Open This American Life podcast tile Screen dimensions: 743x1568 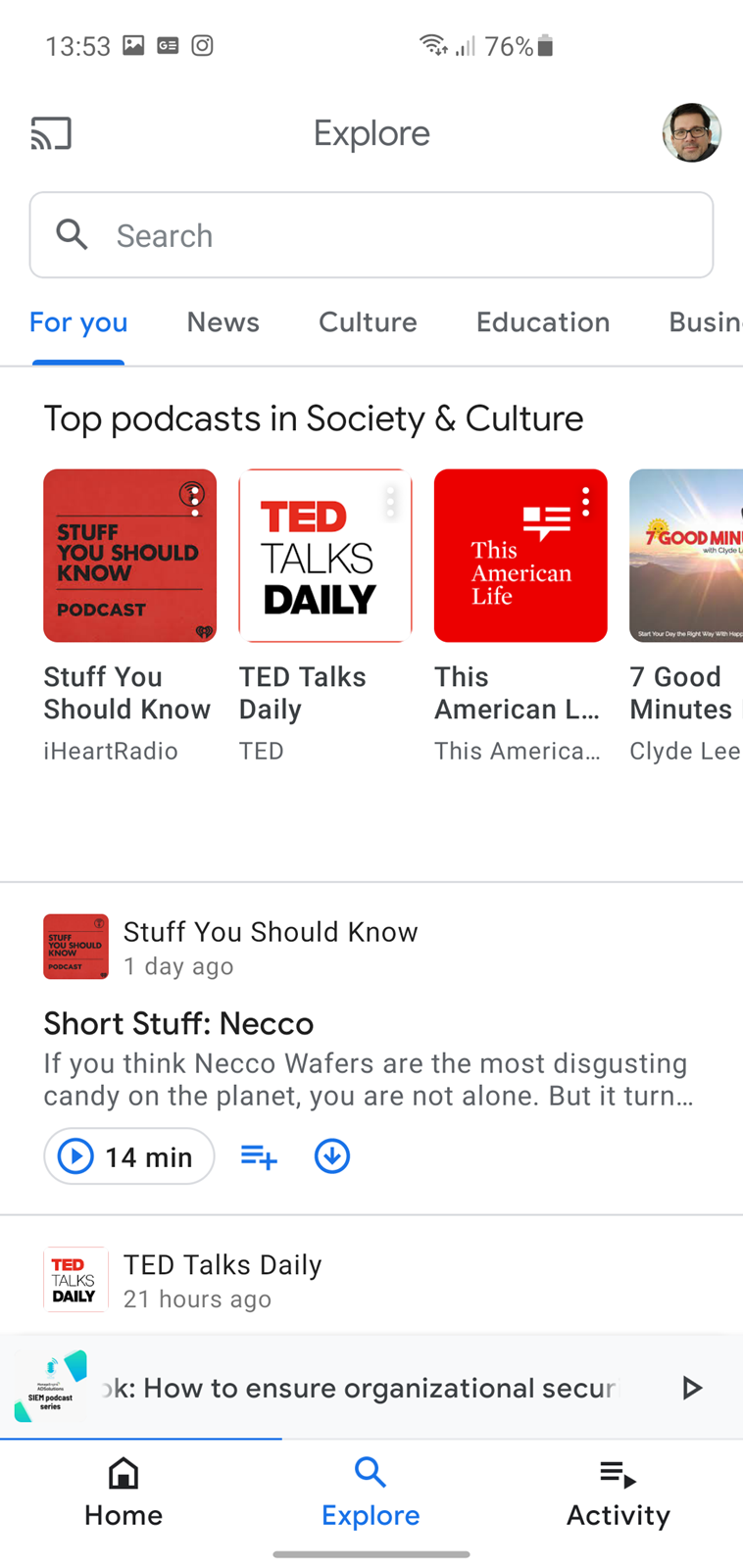[x=520, y=616]
